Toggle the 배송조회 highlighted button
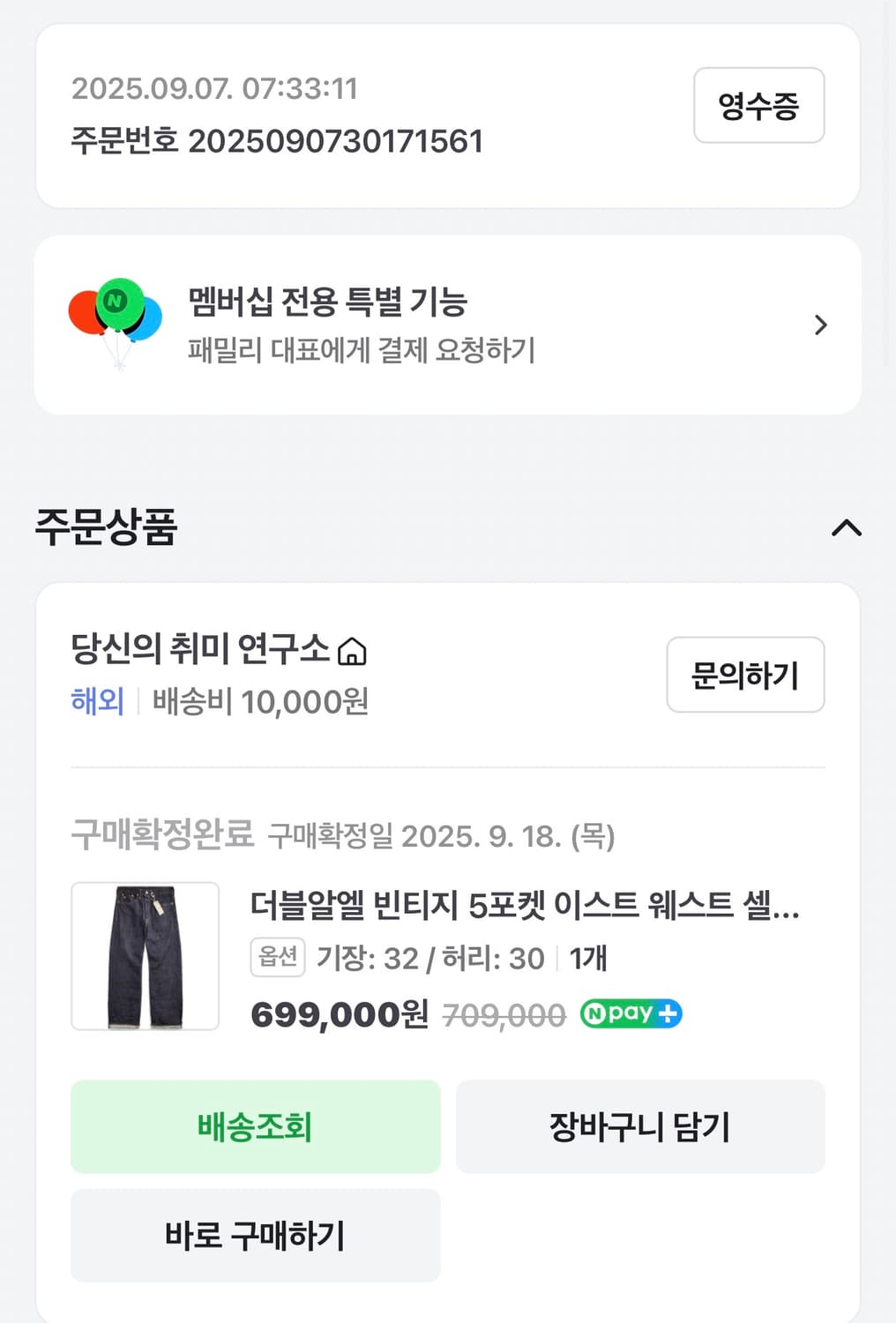Viewport: 896px width, 1323px height. pos(255,1126)
